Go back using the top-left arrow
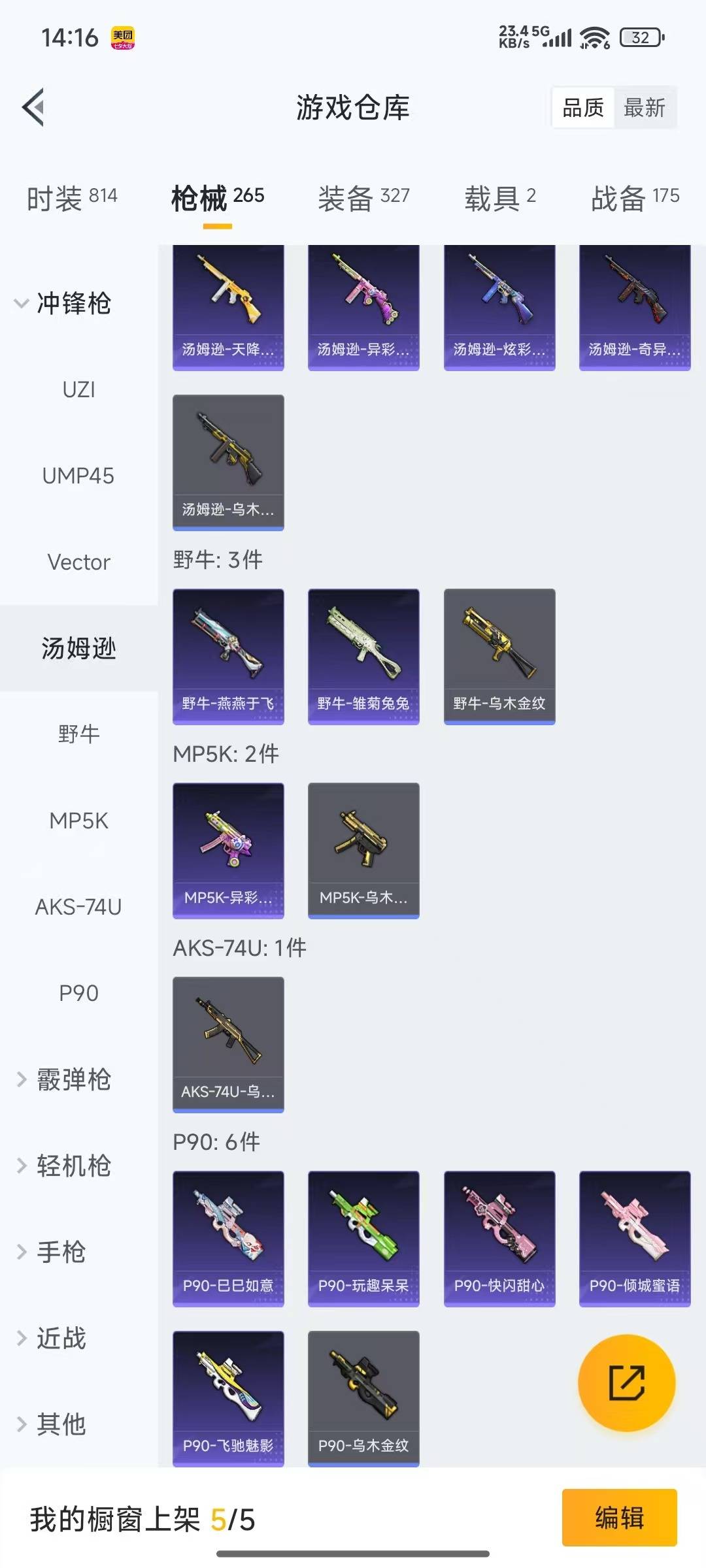Screen dimensions: 706x1568 (33, 107)
